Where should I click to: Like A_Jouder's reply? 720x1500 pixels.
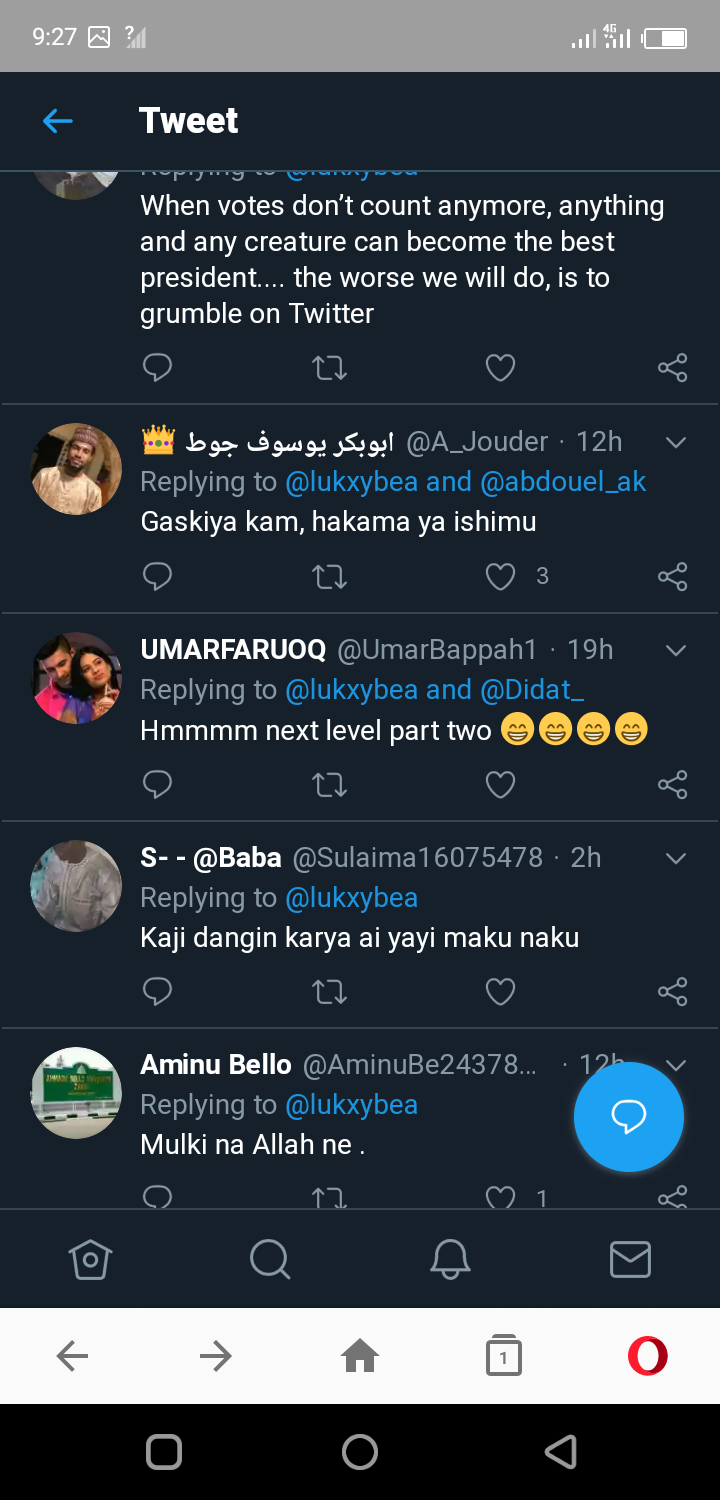click(500, 576)
